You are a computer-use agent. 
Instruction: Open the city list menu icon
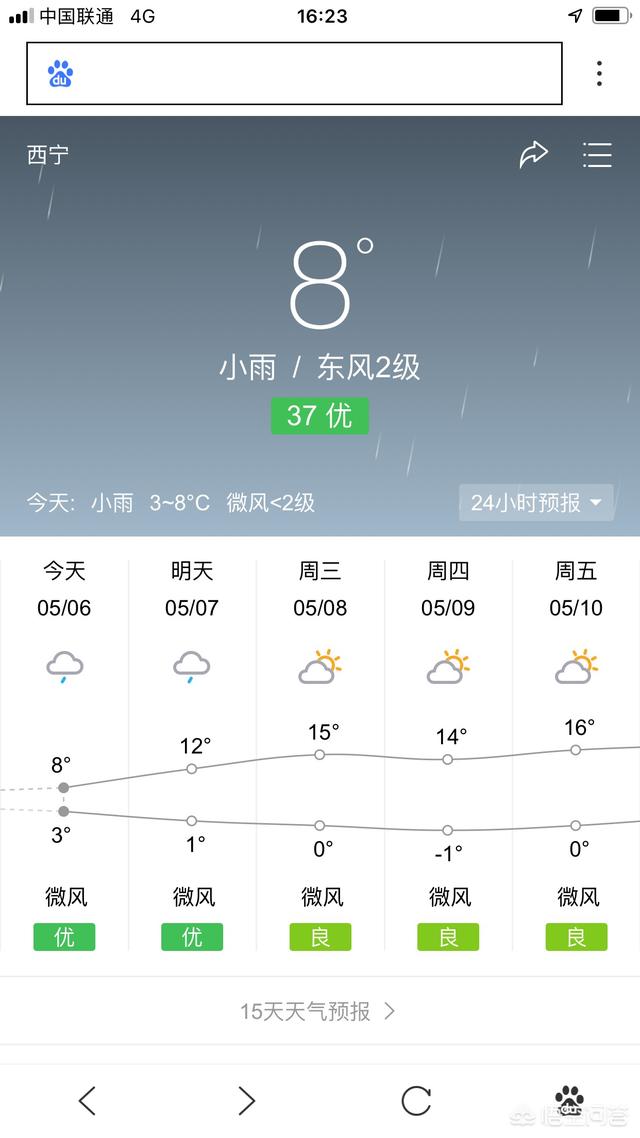point(597,155)
